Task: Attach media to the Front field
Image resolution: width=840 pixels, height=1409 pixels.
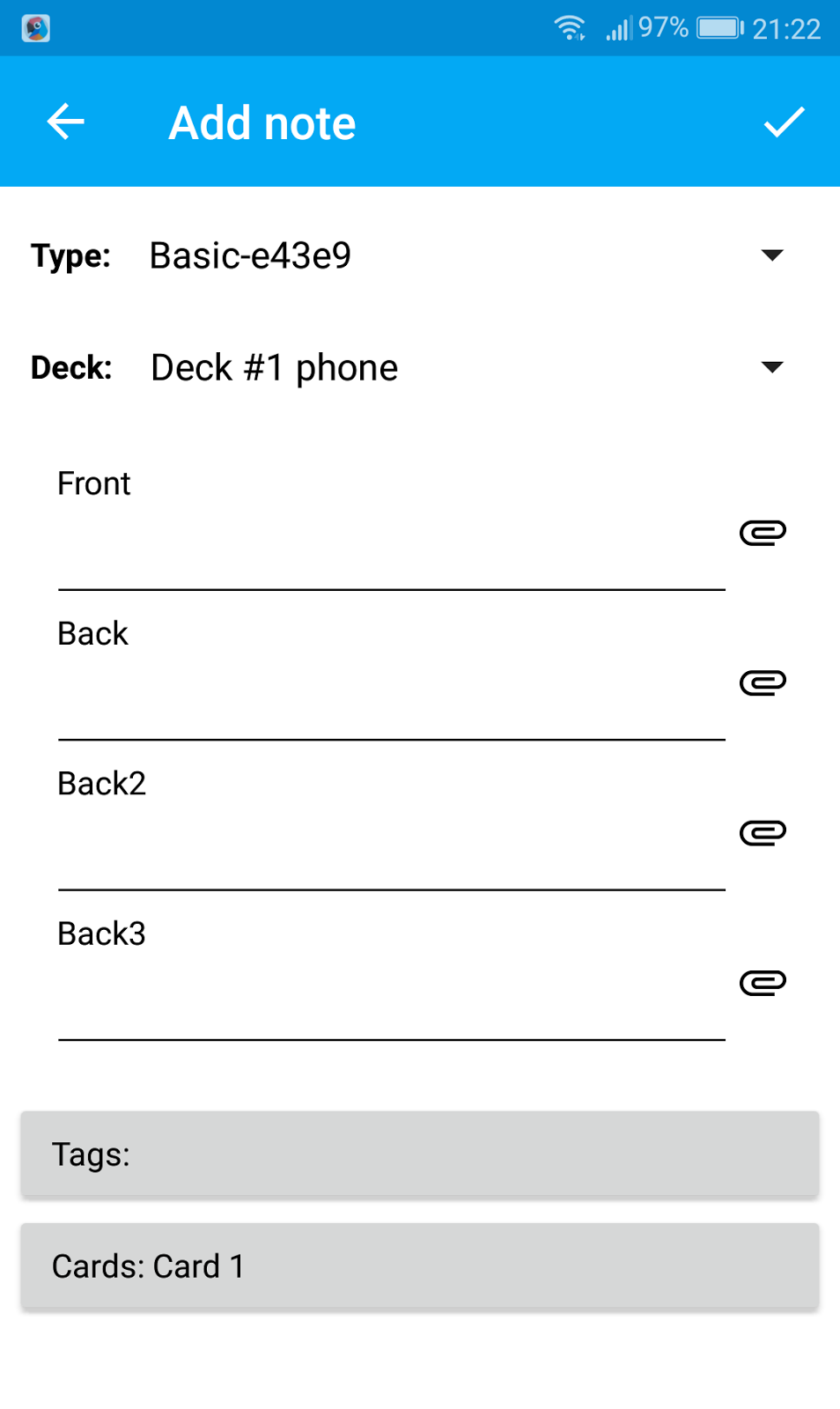Action: 763,533
